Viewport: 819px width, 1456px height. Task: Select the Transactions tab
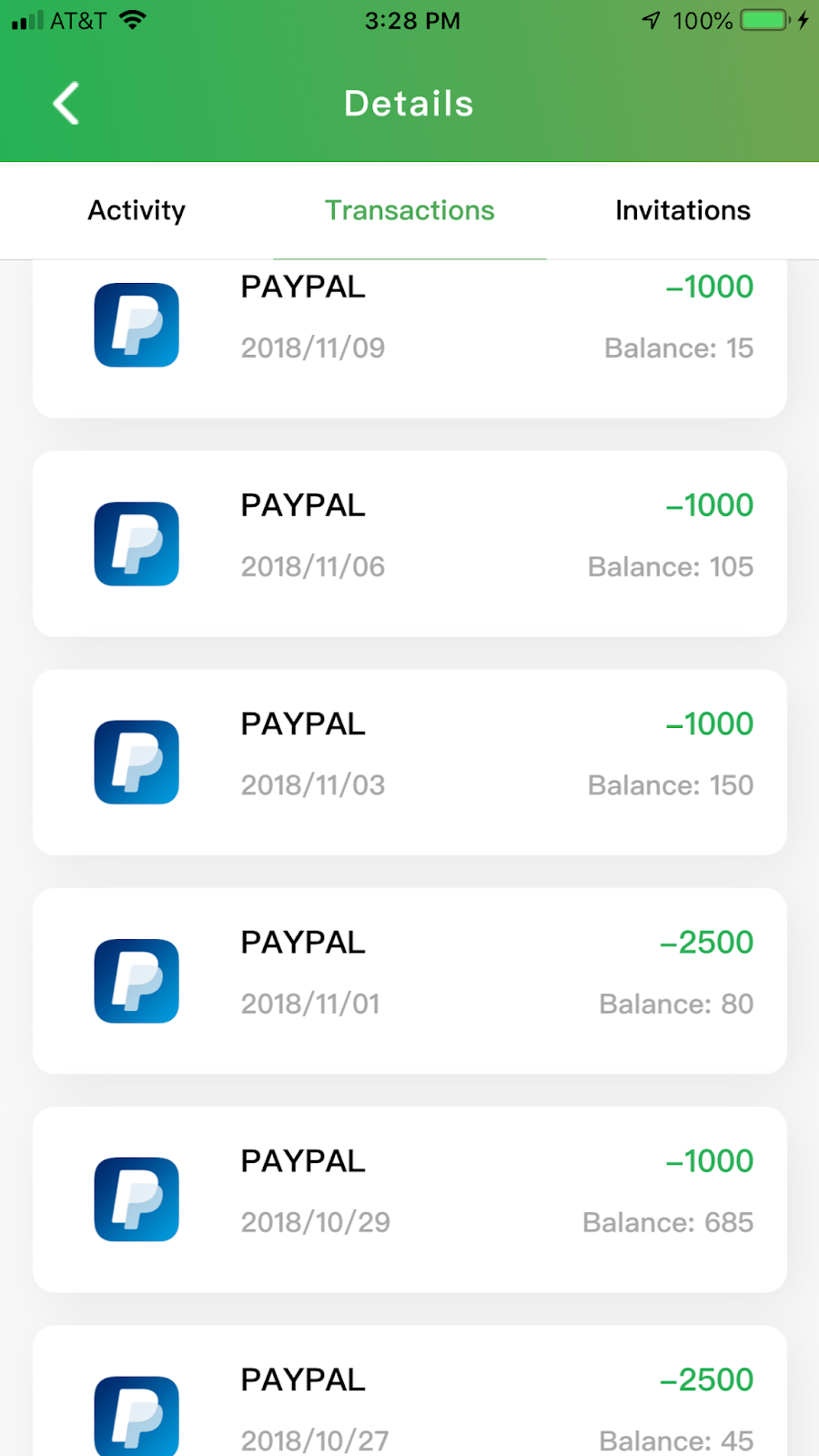pyautogui.click(x=409, y=210)
